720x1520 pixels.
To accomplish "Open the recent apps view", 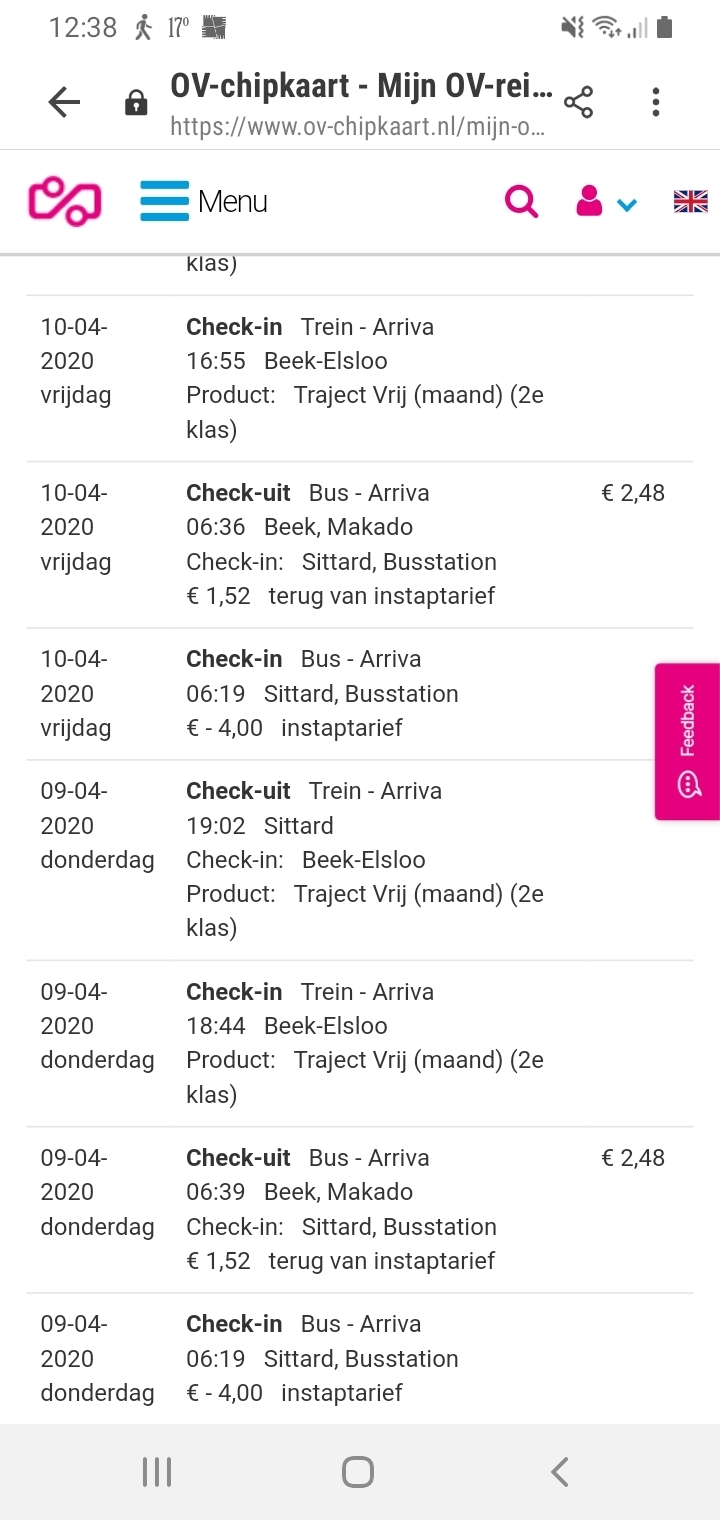I will pos(157,1472).
